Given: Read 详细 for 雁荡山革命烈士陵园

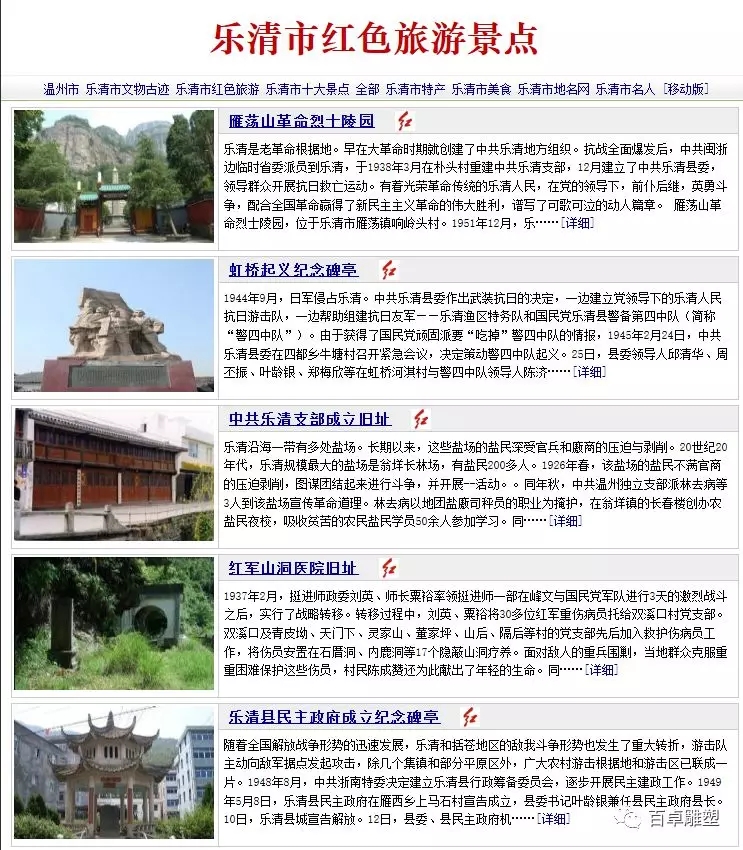Looking at the screenshot, I should click(x=576, y=223).
